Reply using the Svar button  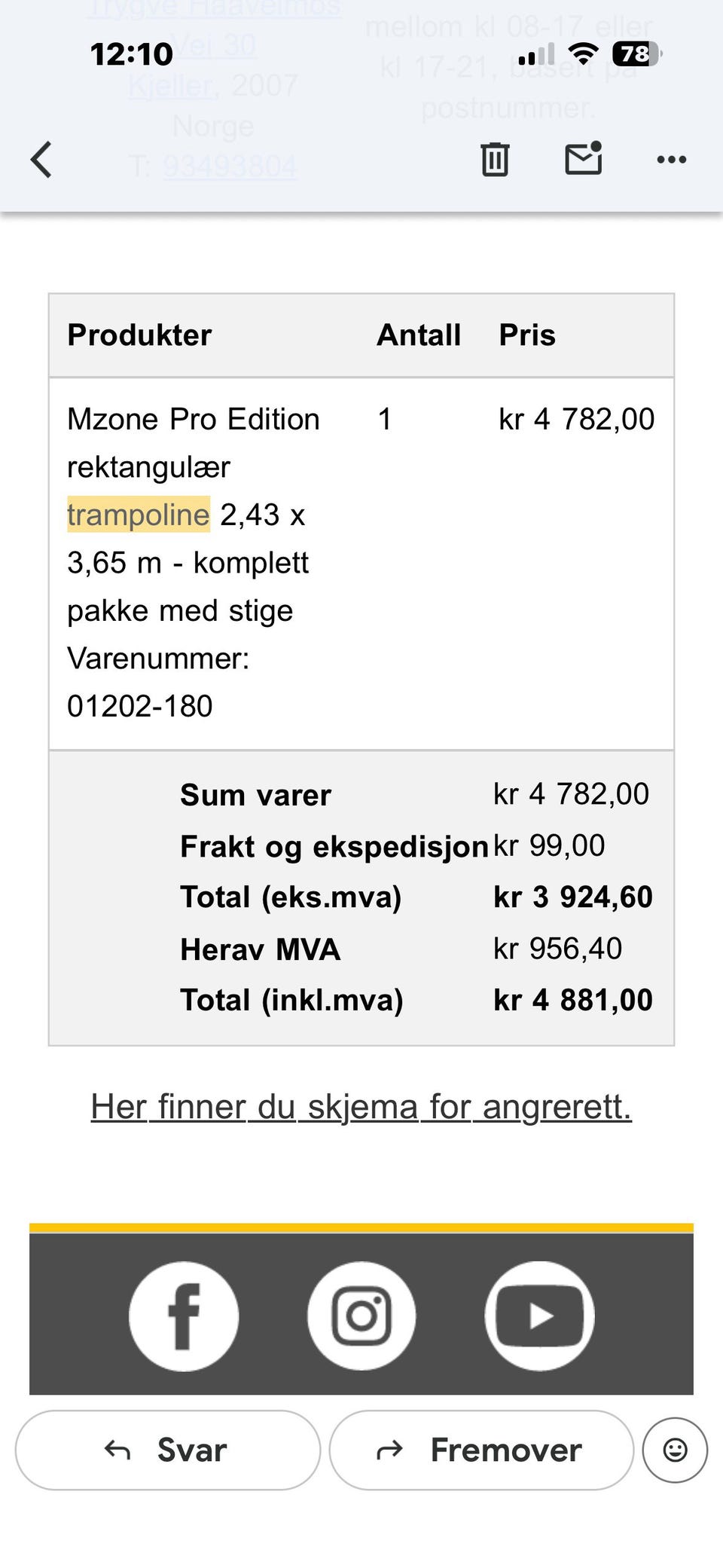(168, 1450)
